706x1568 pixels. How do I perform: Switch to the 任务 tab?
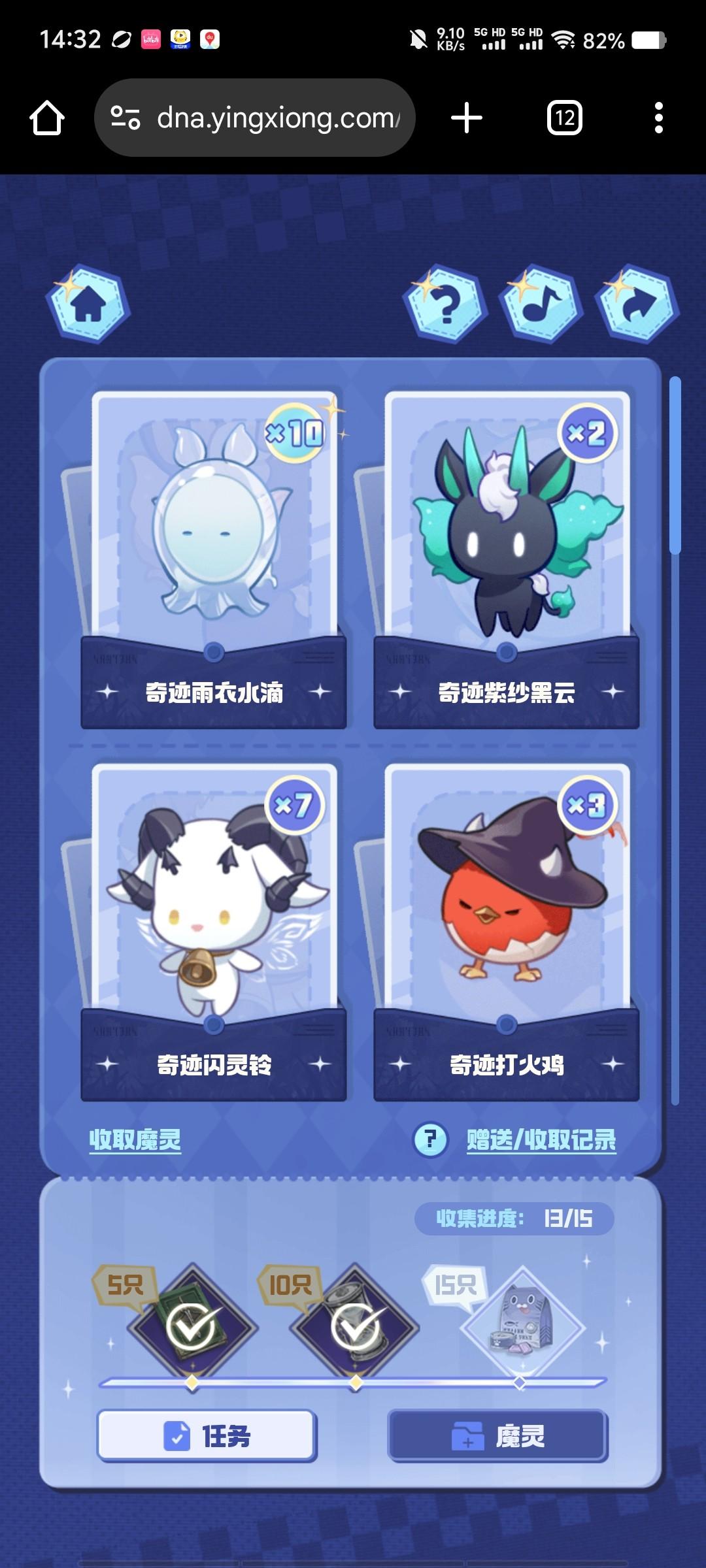(207, 1436)
